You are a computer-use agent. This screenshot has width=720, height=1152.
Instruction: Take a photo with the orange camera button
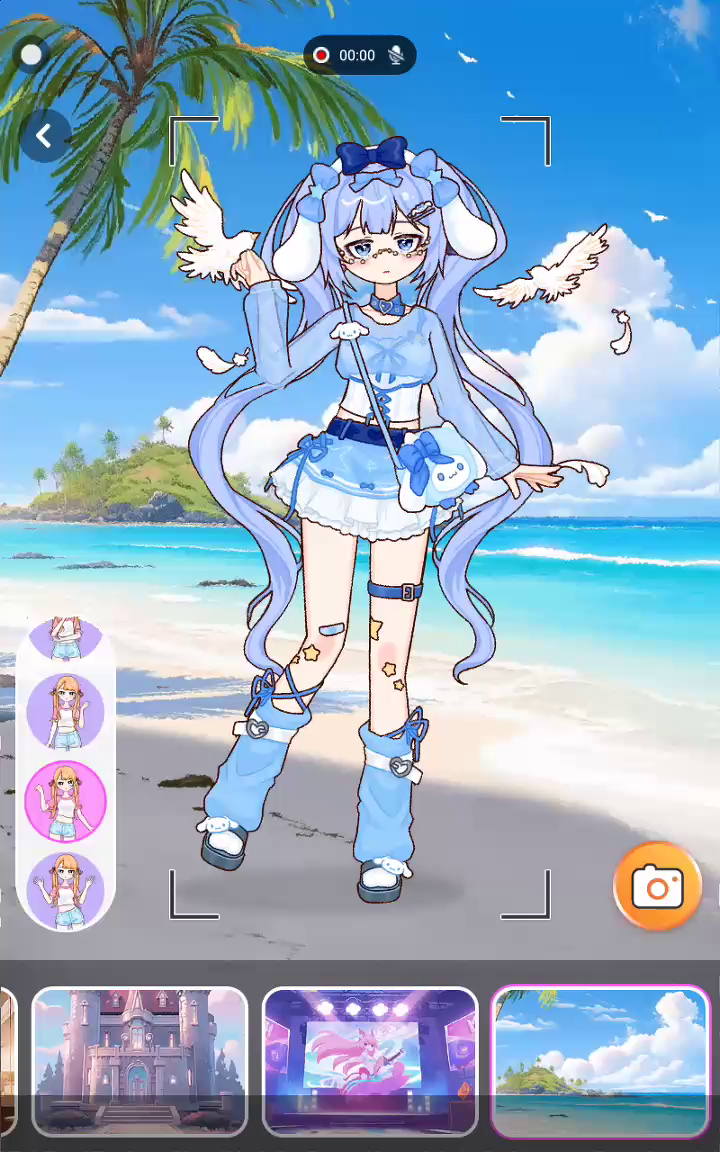657,886
